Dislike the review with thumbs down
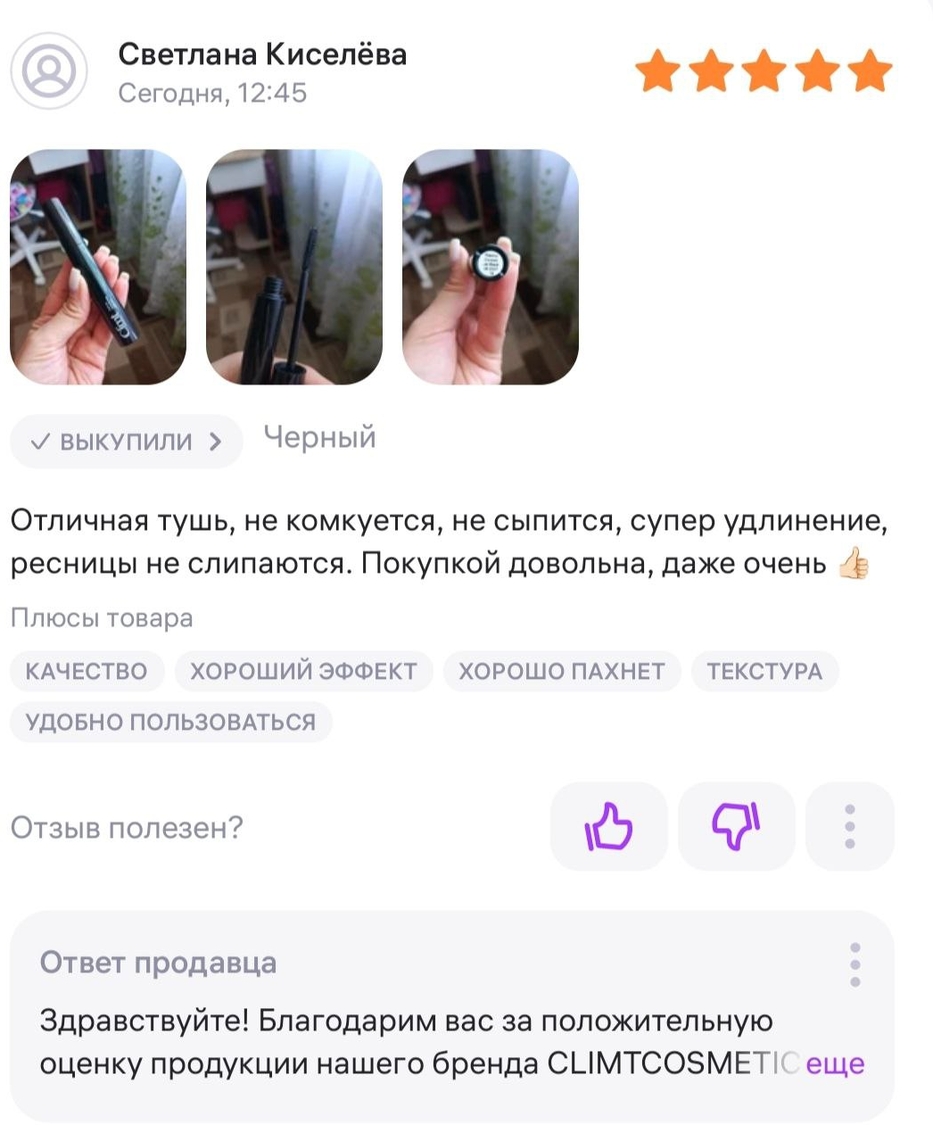Image resolution: width=933 pixels, height=1125 pixels. click(x=736, y=827)
